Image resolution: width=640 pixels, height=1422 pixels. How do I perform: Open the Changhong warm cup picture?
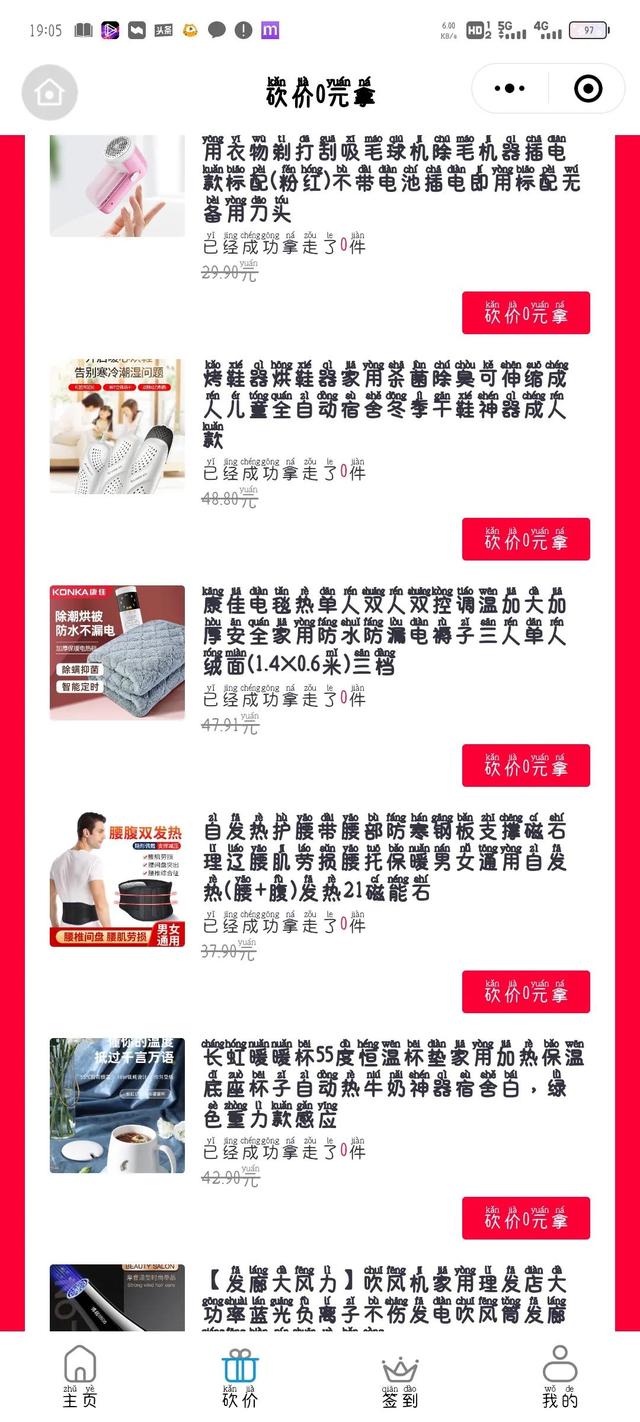[x=117, y=1105]
